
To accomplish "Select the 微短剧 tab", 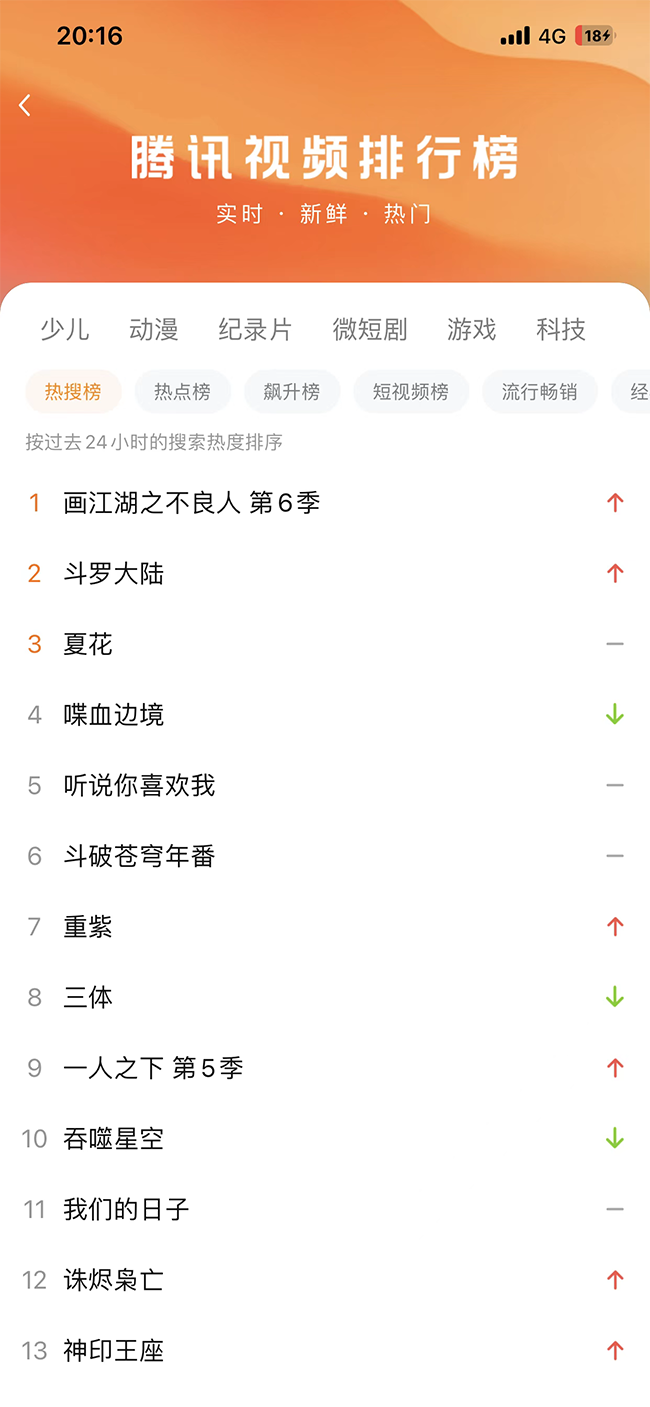I will pyautogui.click(x=370, y=329).
